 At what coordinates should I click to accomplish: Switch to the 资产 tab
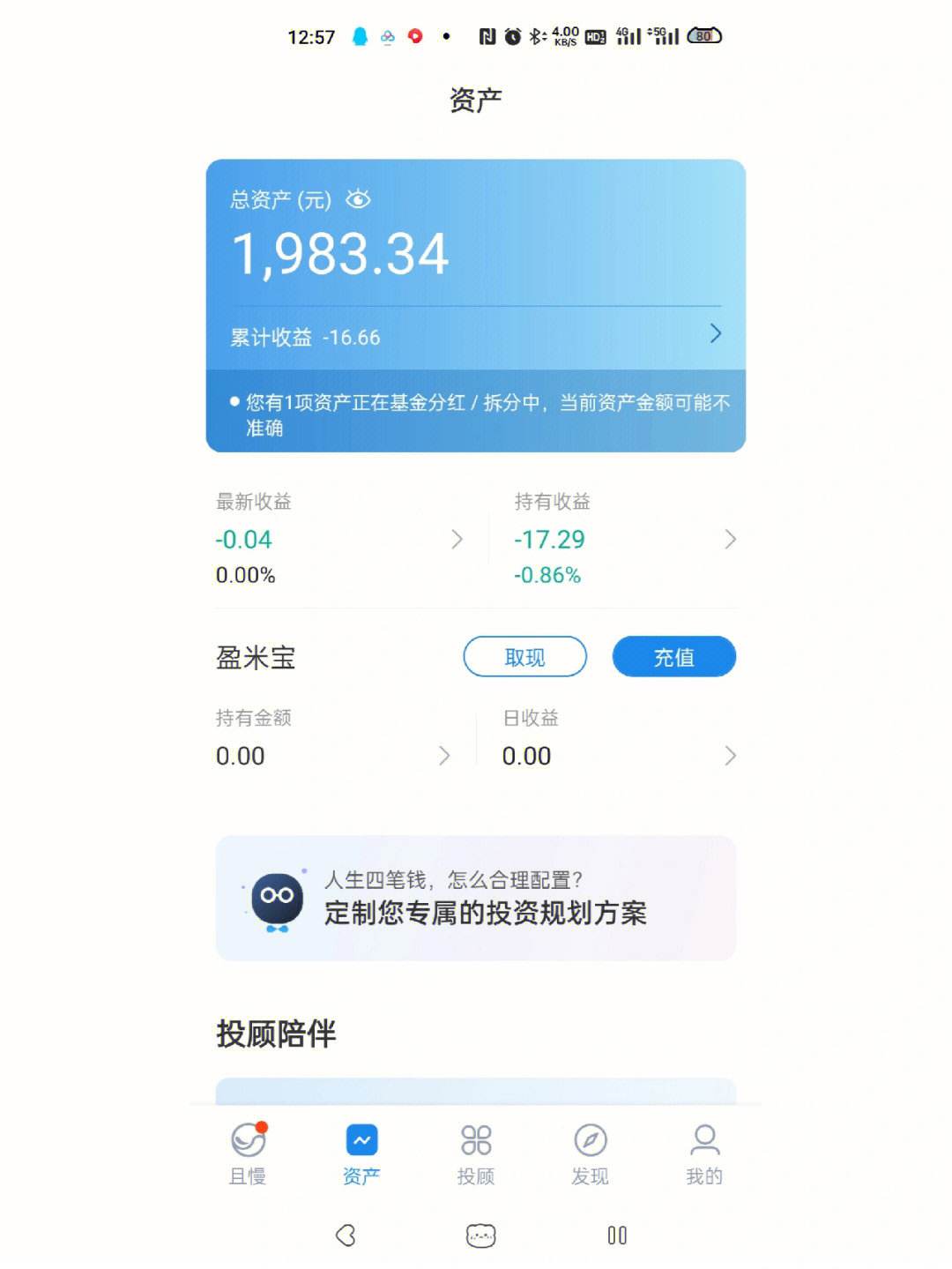click(x=361, y=1153)
